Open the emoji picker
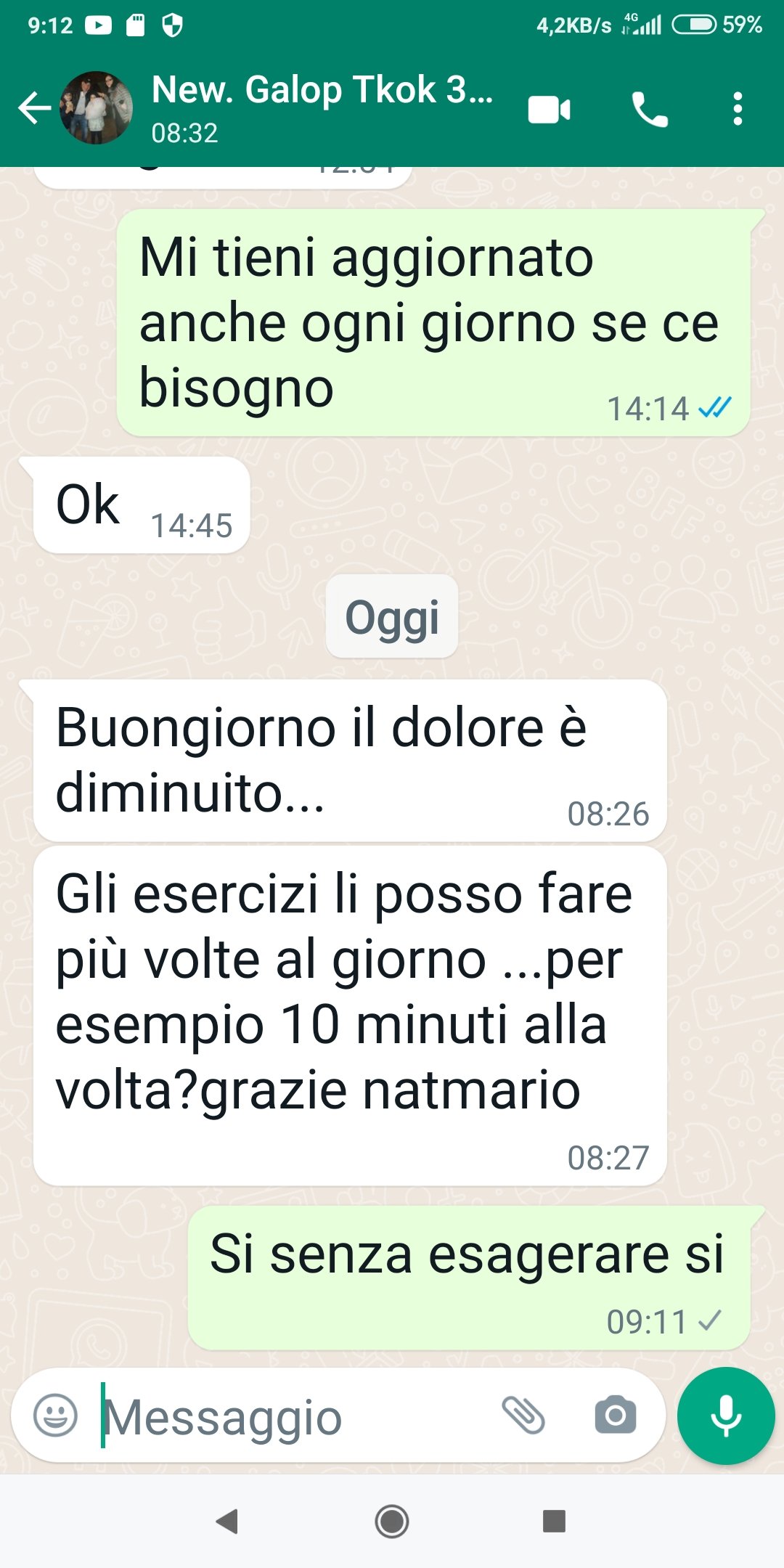Screen dimensions: 784x1568 click(x=55, y=1415)
